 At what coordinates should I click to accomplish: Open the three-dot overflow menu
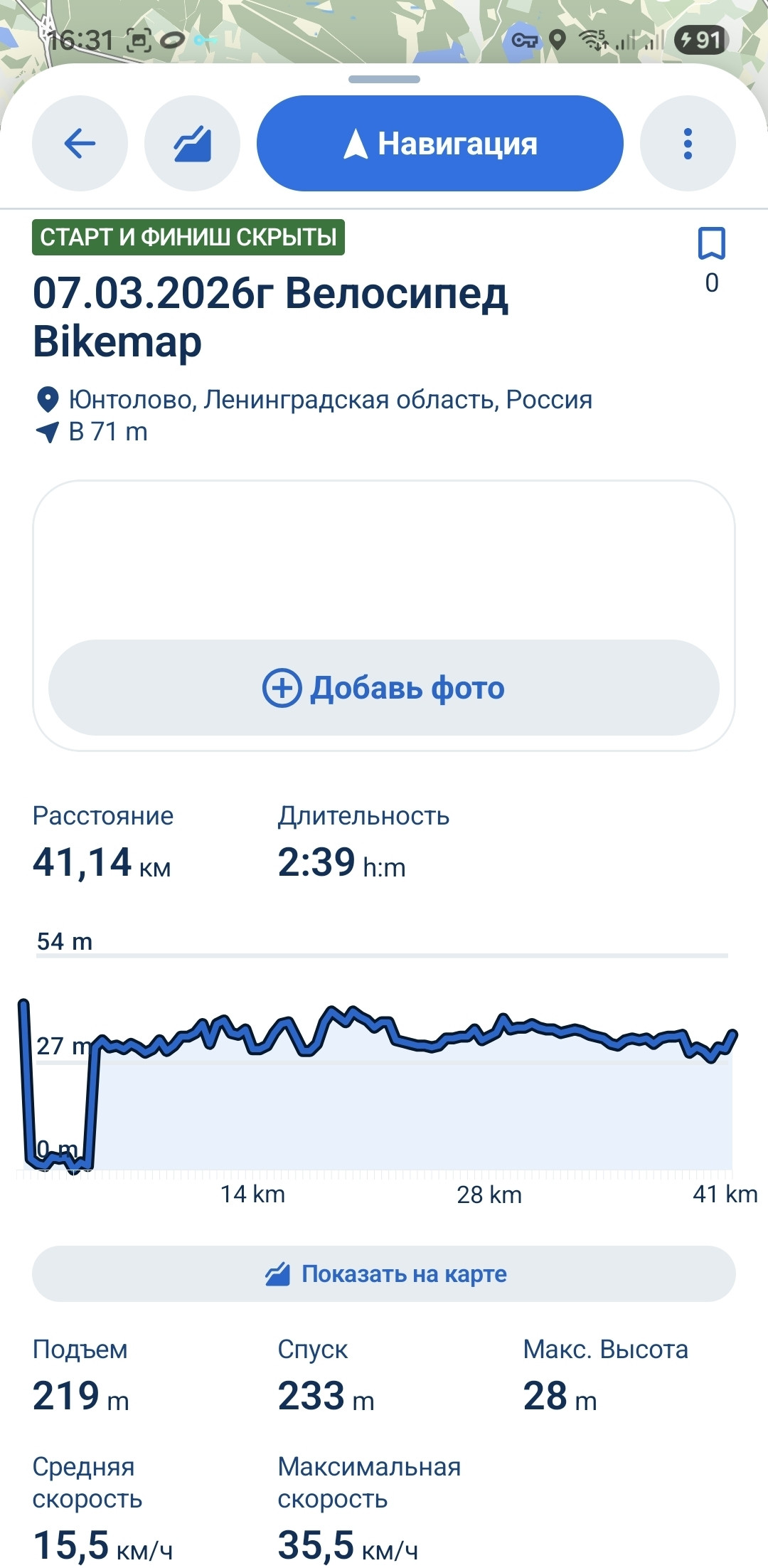tap(688, 144)
